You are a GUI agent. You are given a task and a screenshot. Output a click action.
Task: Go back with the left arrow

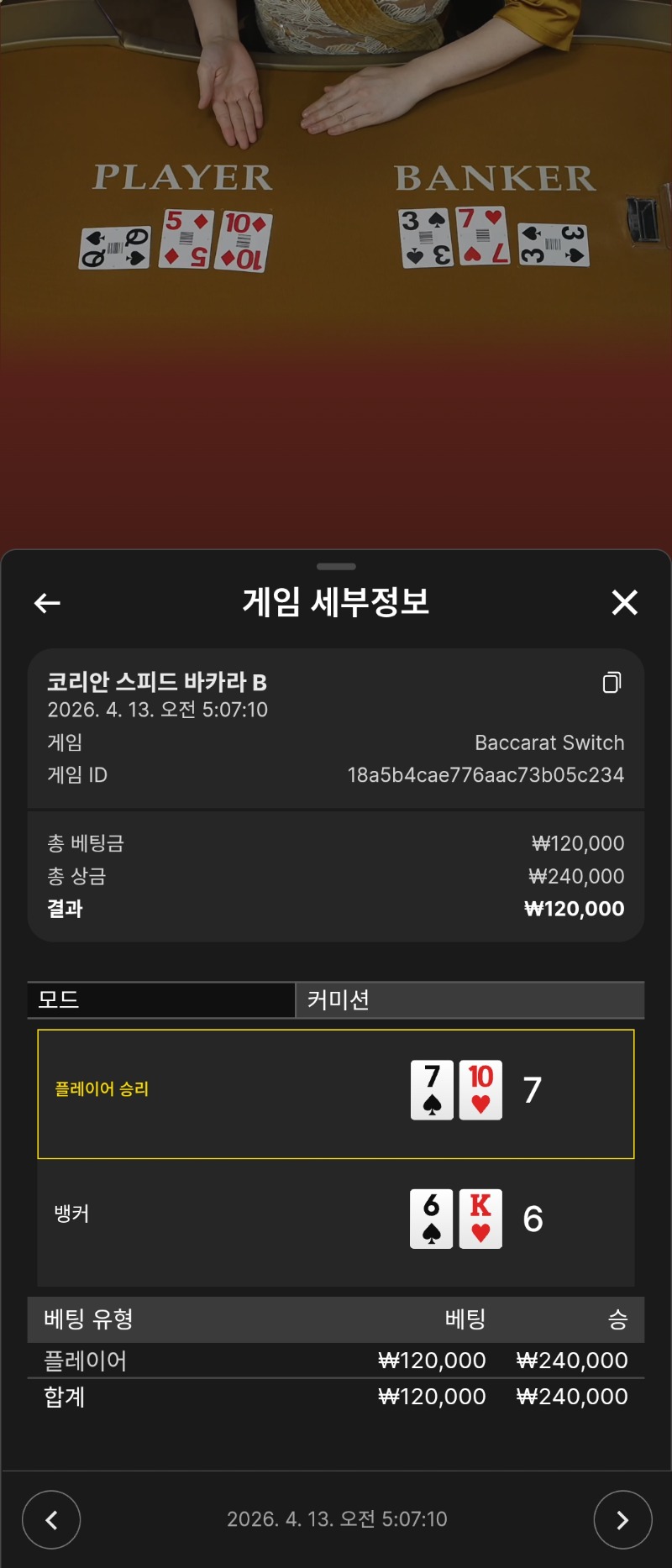point(47,602)
